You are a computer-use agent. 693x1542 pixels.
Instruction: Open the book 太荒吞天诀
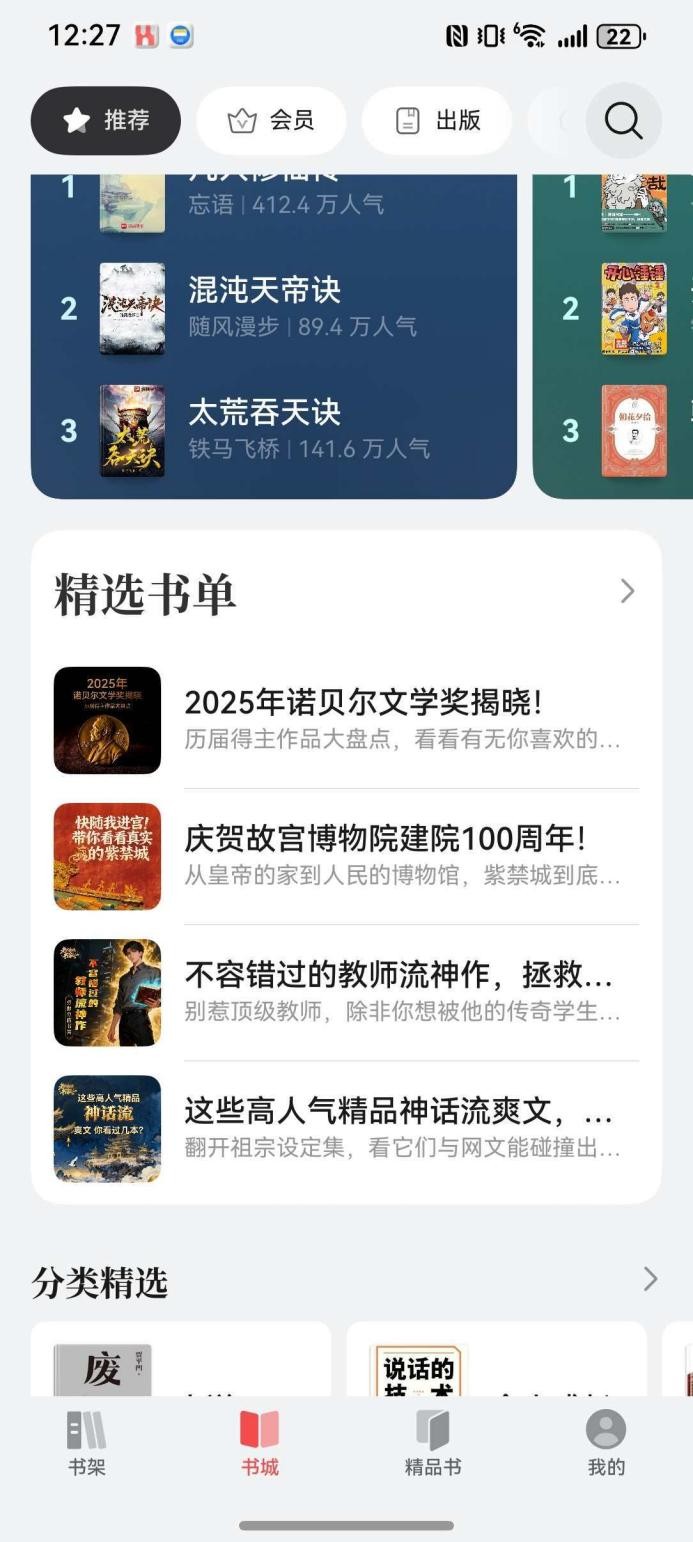click(264, 429)
